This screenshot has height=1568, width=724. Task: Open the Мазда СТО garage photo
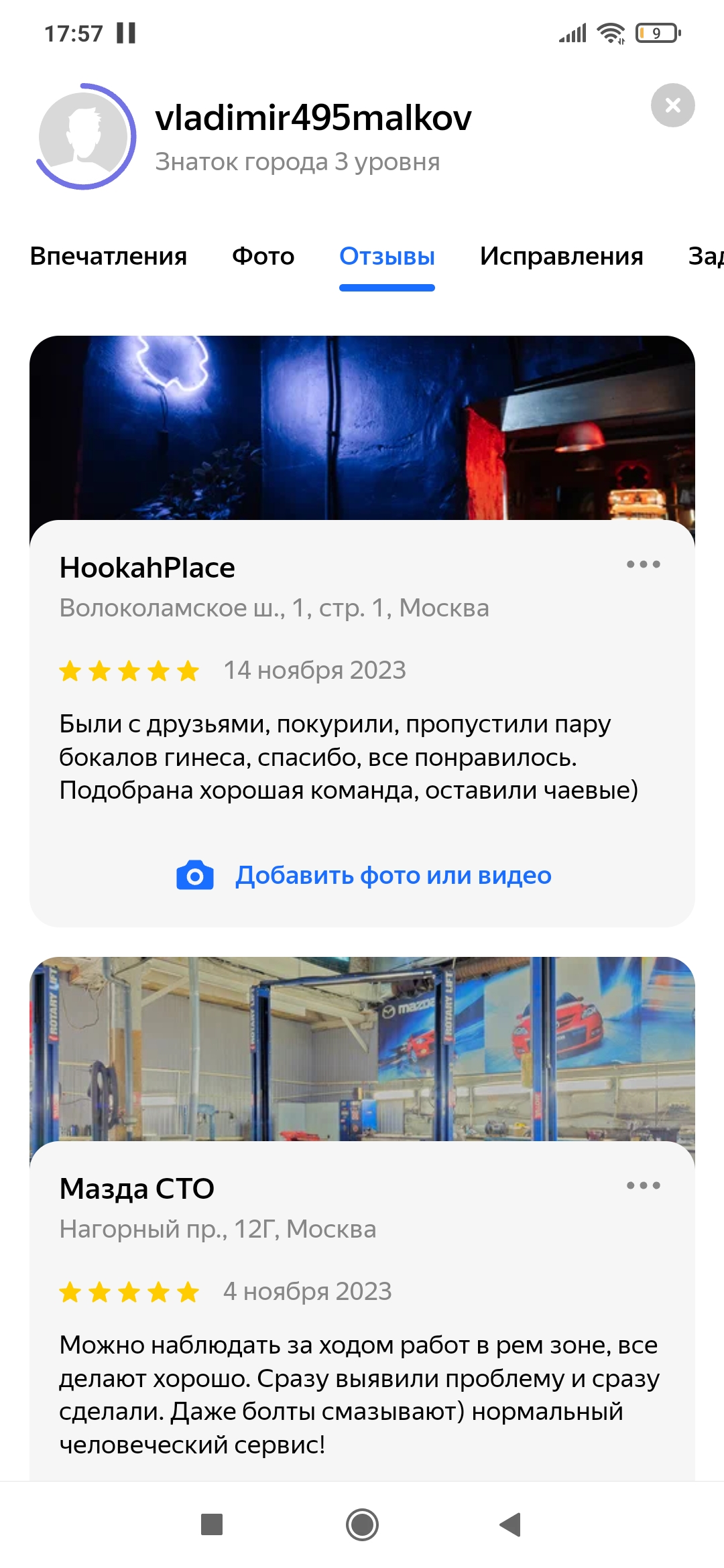[x=362, y=1049]
